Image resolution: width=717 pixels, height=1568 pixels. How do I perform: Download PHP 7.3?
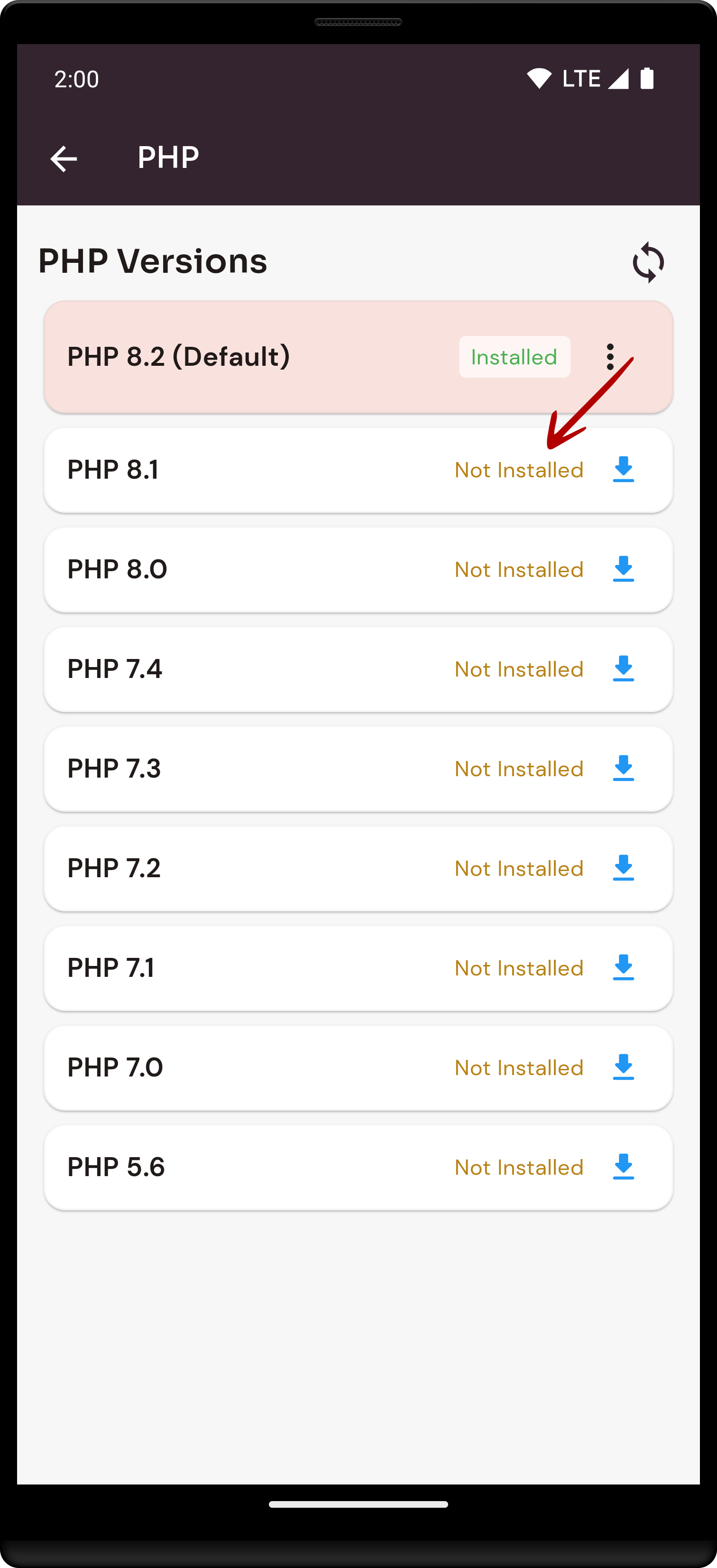(623, 768)
